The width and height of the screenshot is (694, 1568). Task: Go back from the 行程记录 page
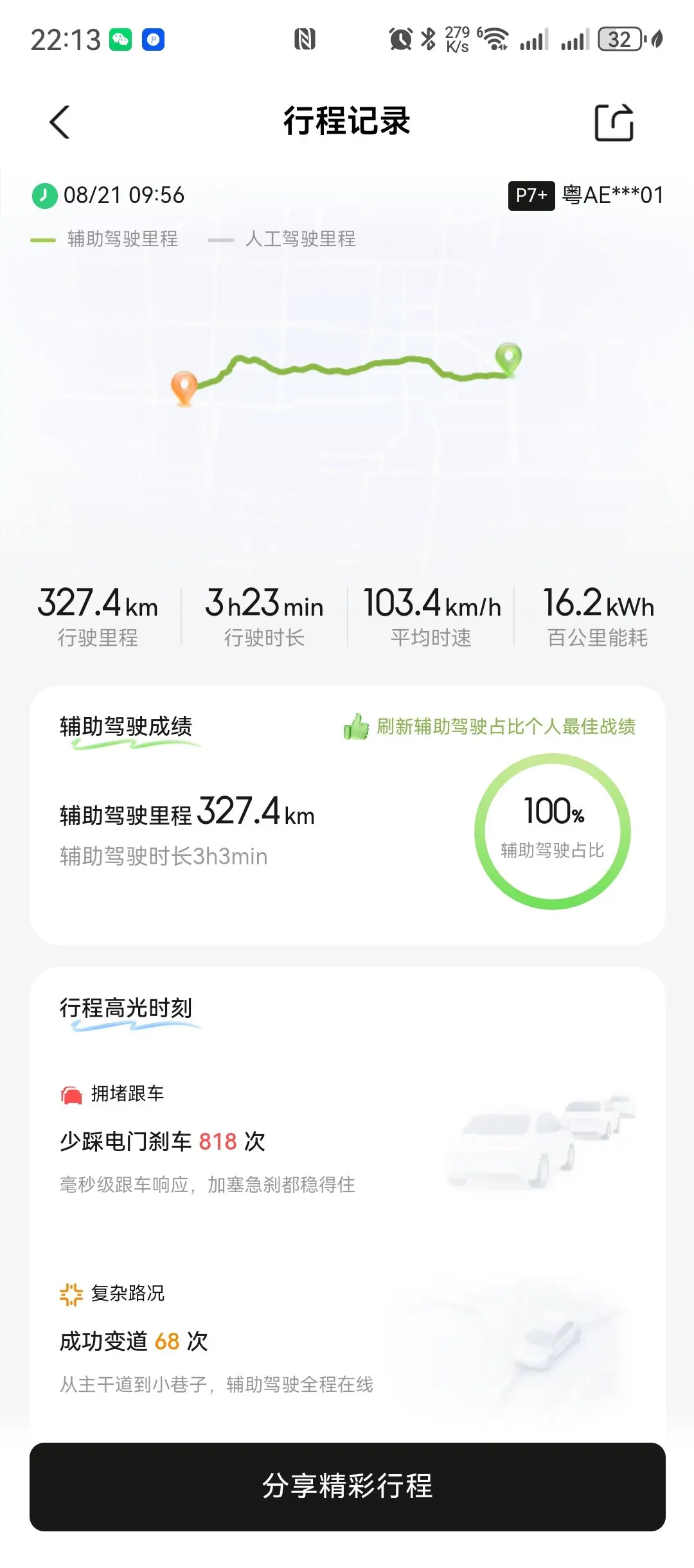(x=60, y=122)
